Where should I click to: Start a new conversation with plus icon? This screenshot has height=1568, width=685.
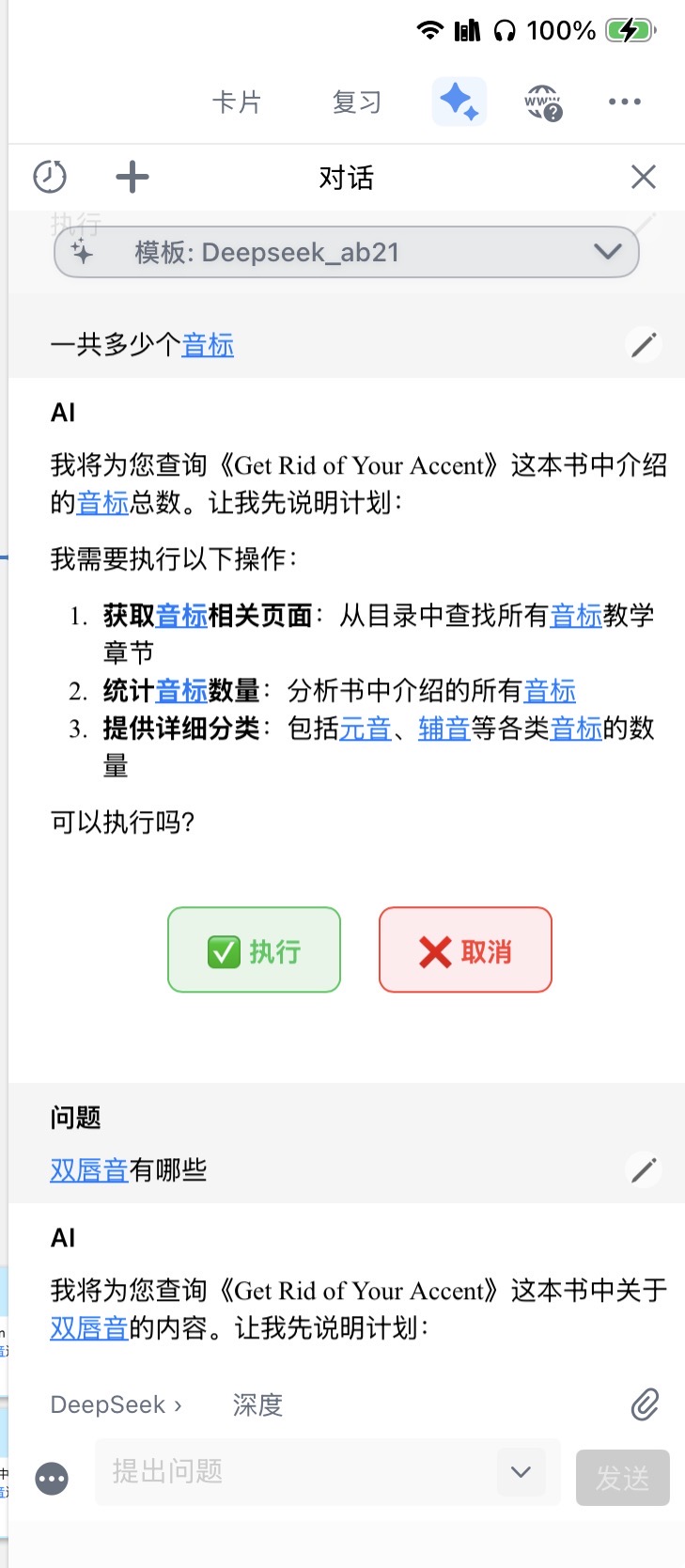point(132,177)
